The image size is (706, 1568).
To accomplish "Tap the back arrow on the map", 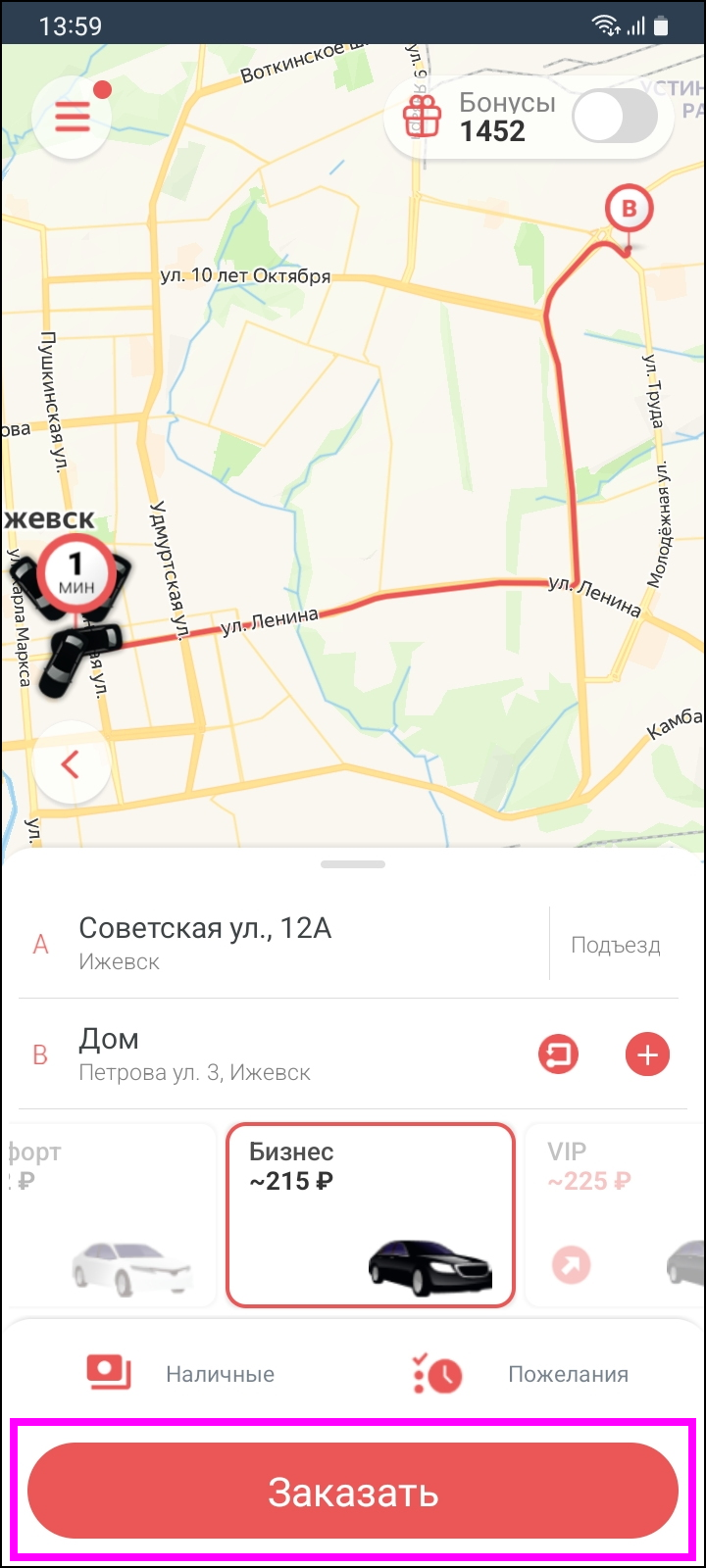I will tap(71, 763).
